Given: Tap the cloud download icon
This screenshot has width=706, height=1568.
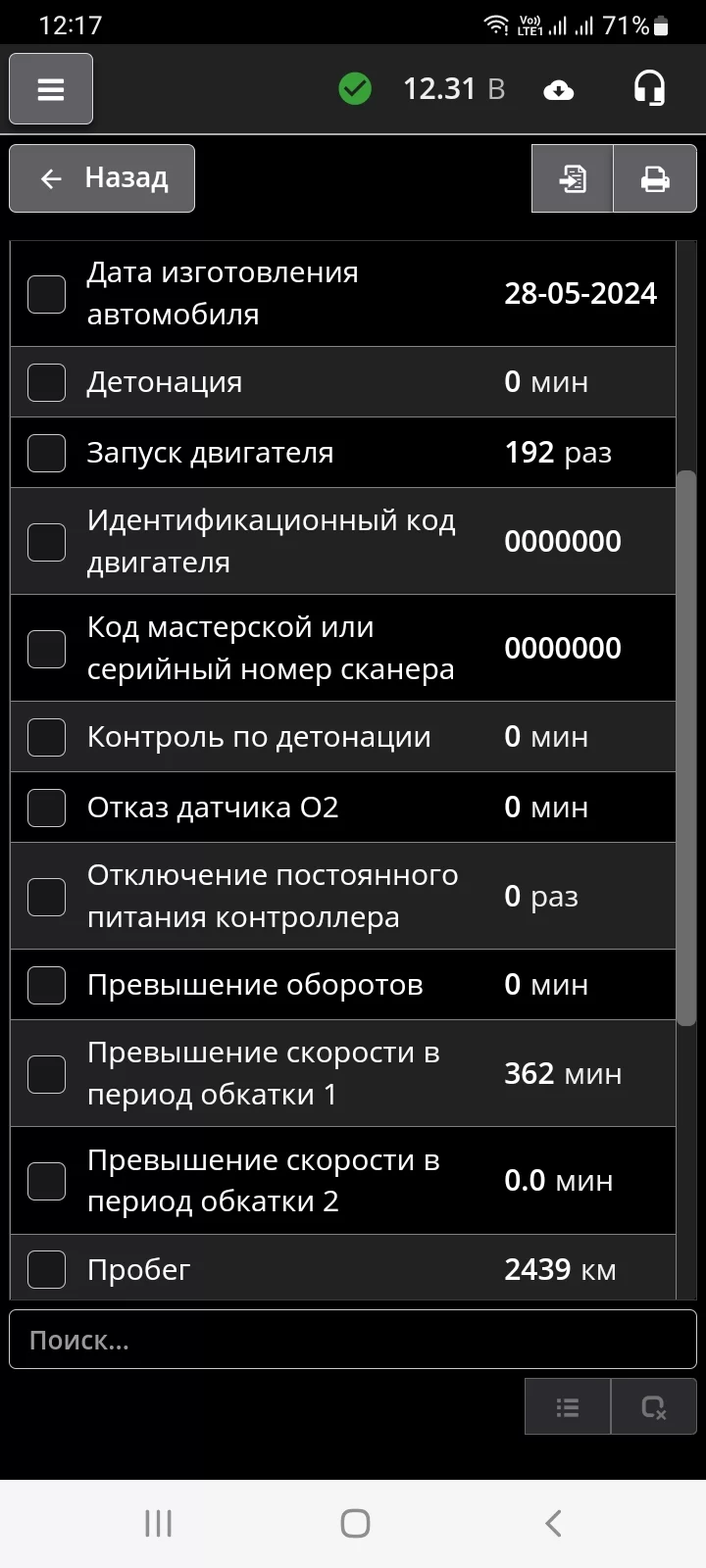Looking at the screenshot, I should tap(558, 89).
